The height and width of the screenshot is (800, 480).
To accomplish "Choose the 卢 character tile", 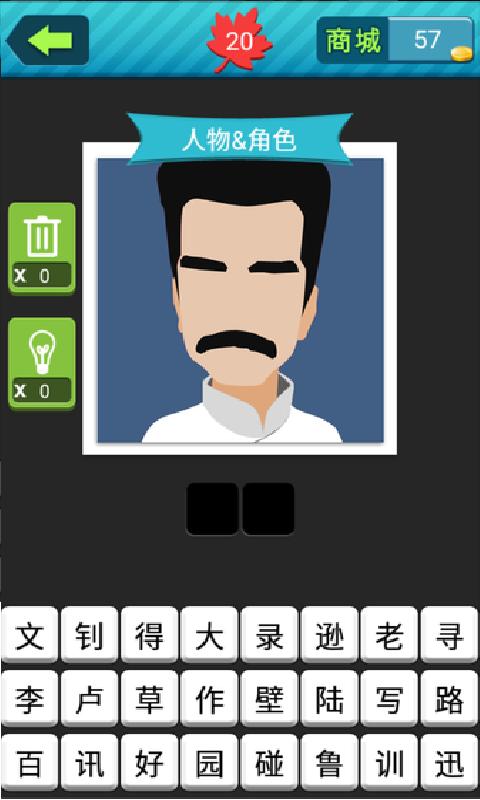I will (89, 698).
